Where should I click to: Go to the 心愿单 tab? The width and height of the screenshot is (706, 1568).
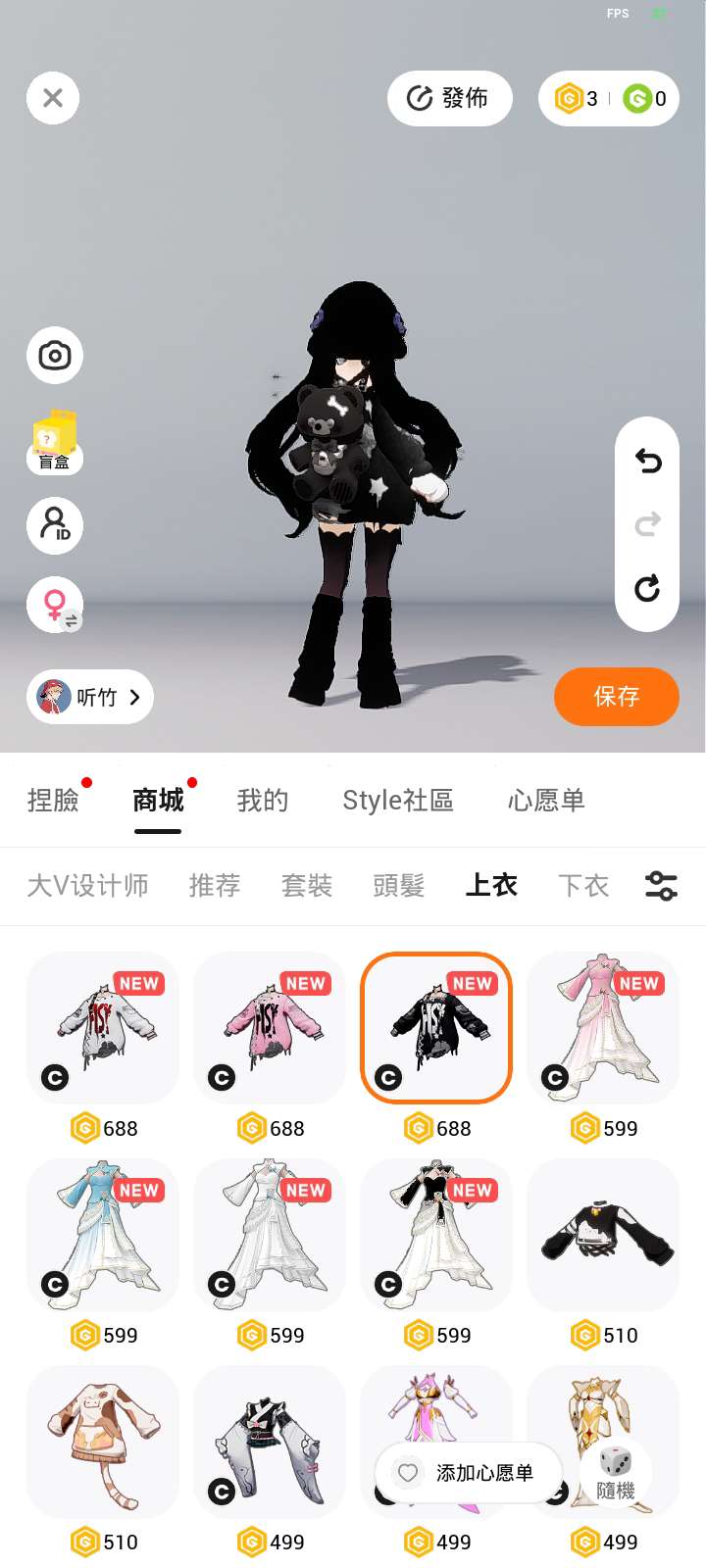(546, 800)
